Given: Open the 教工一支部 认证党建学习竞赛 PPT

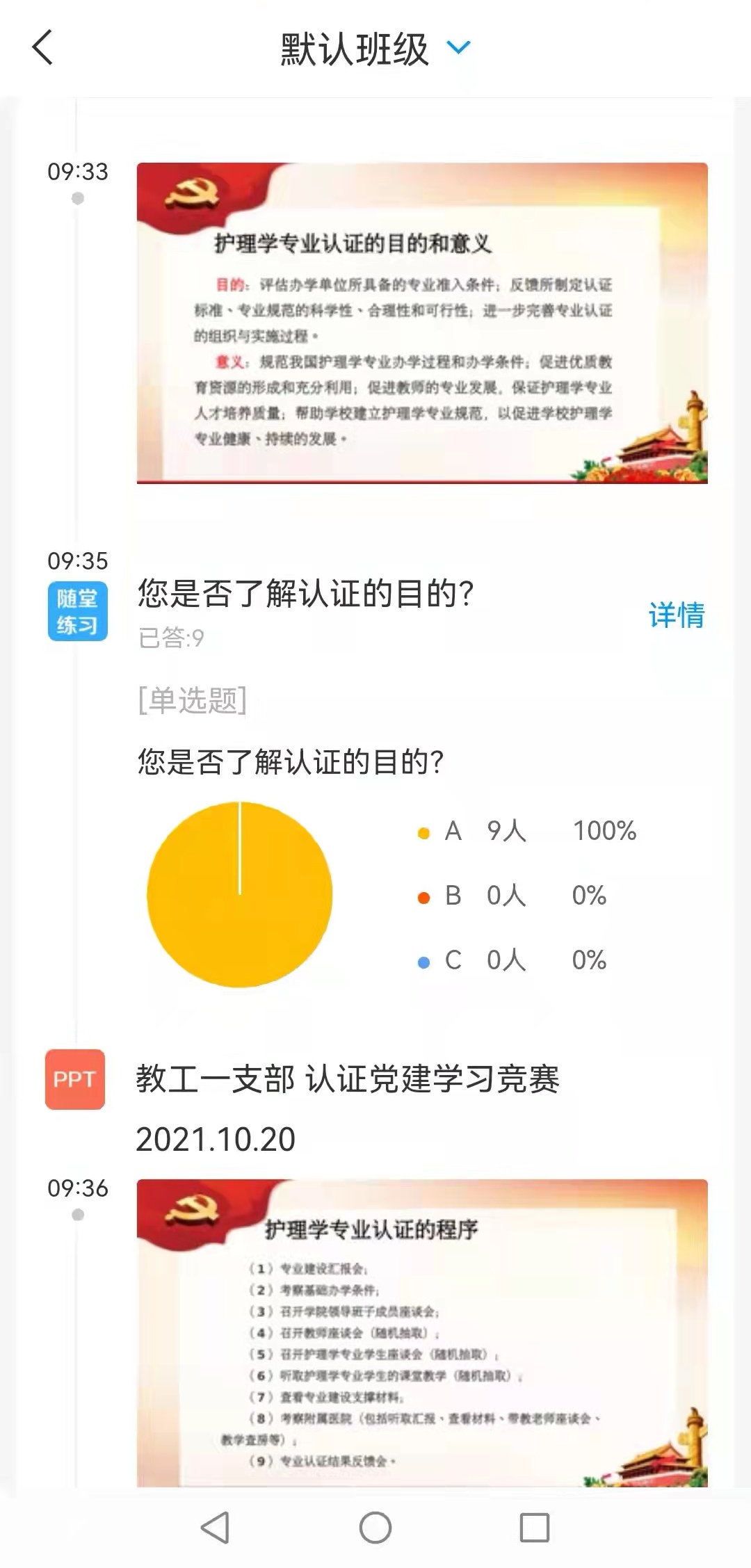Looking at the screenshot, I should coord(348,1079).
